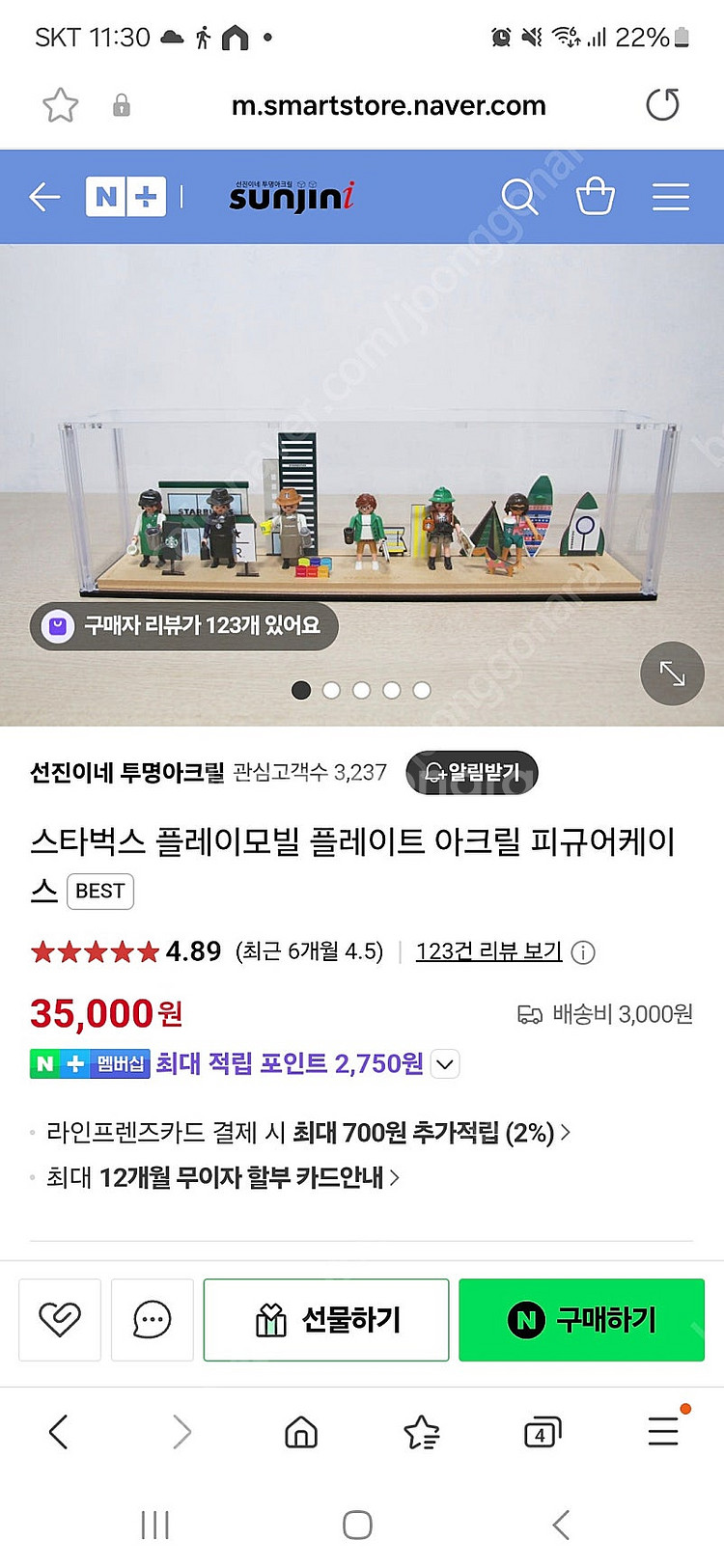Tap the lock icon in the address bar
The height and width of the screenshot is (1568, 724).
[x=121, y=105]
